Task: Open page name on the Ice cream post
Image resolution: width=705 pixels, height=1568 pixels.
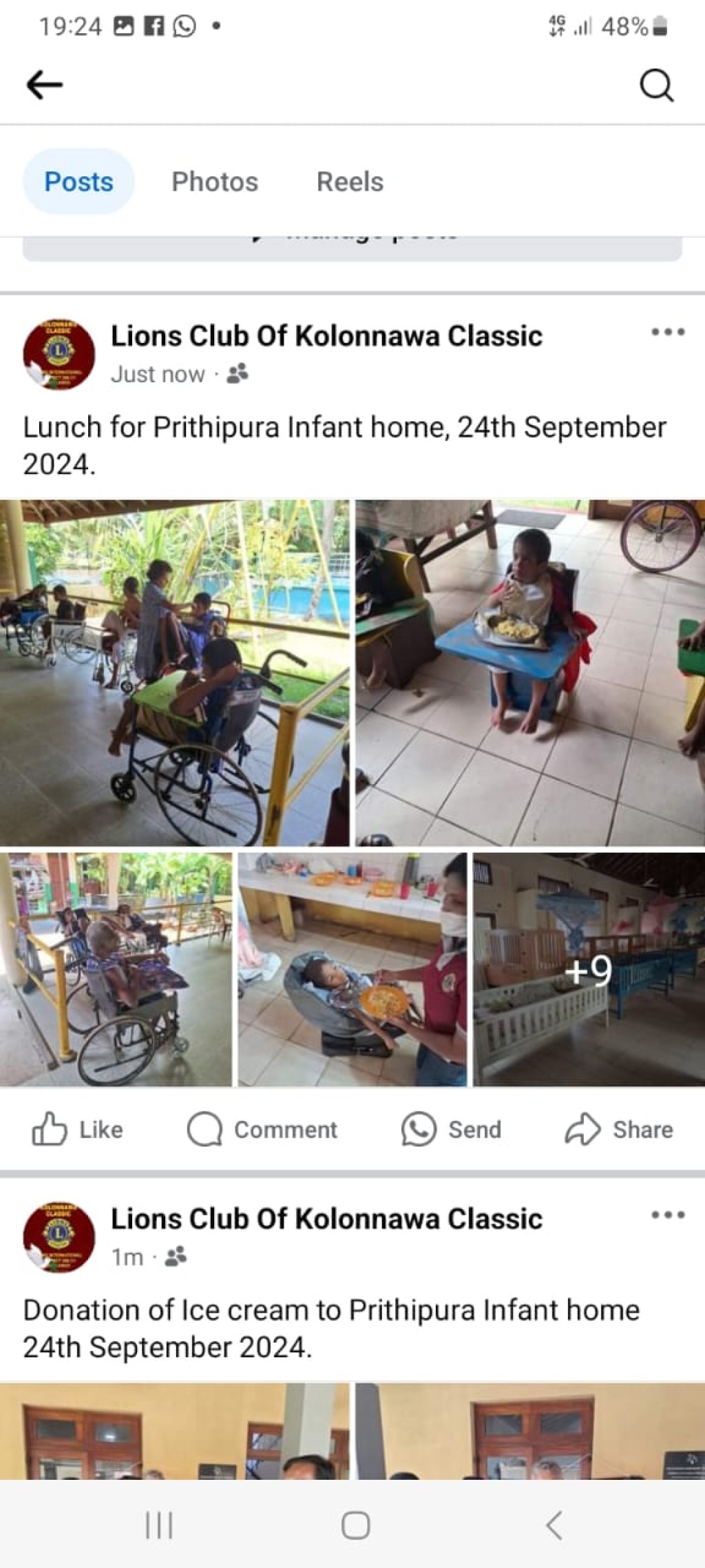Action: point(327,1219)
